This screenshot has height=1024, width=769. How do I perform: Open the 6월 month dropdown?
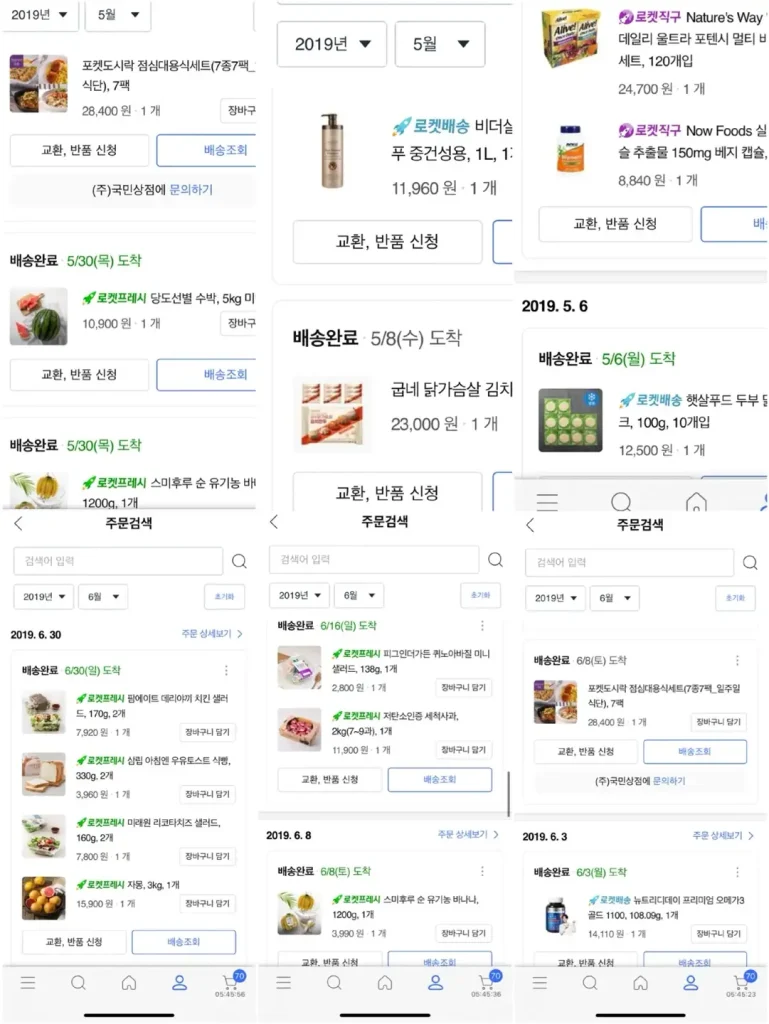click(102, 597)
